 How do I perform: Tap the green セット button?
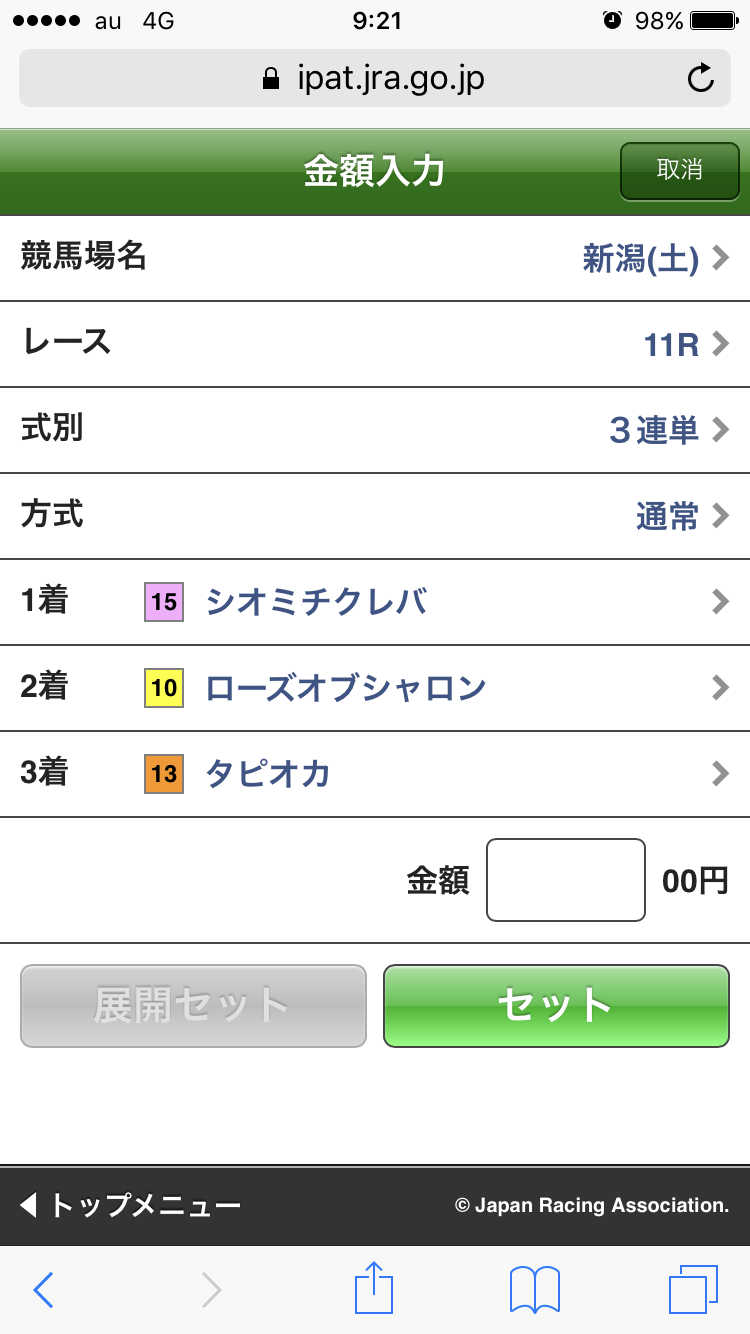(x=556, y=1005)
